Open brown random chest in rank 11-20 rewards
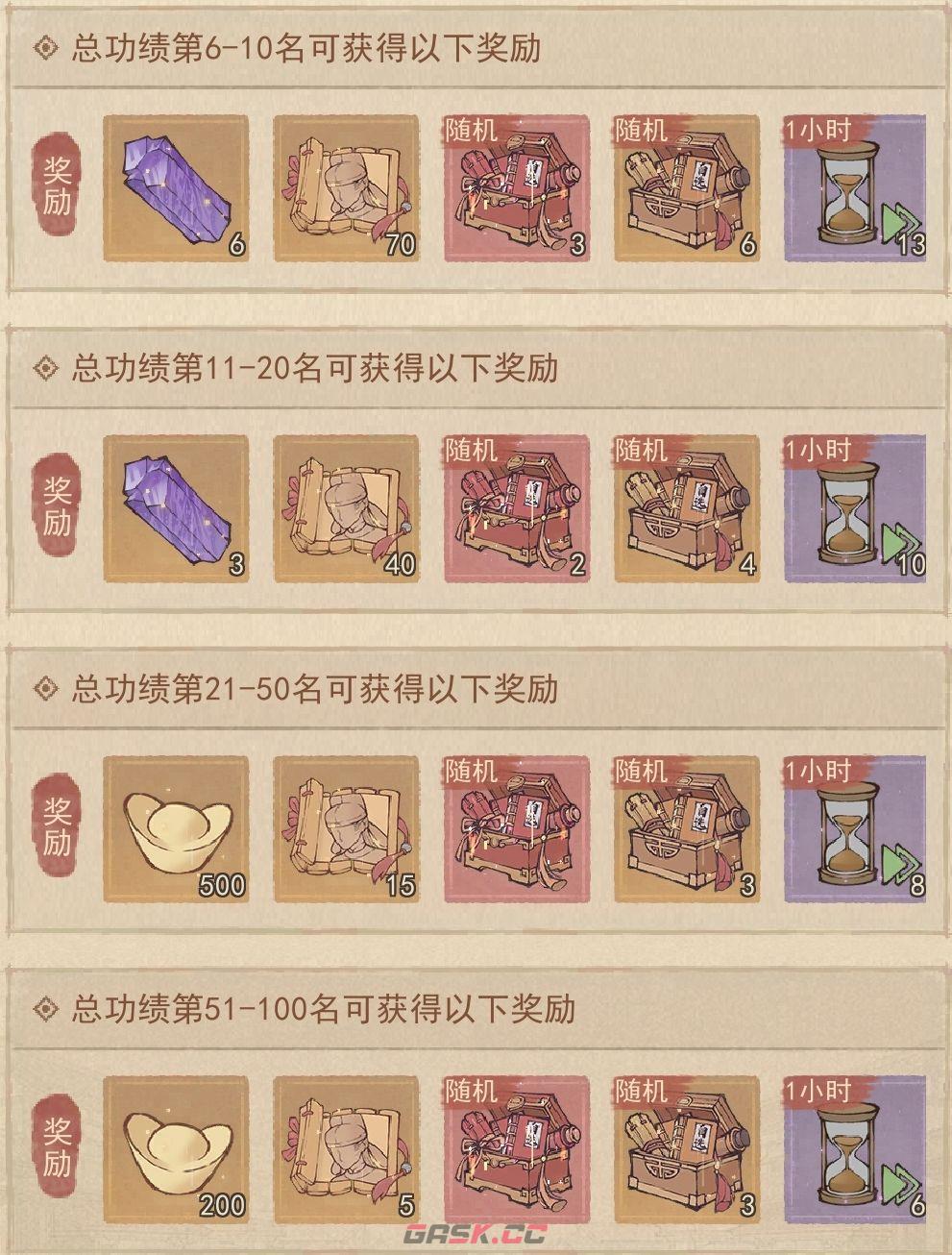The width and height of the screenshot is (952, 1255). [687, 508]
